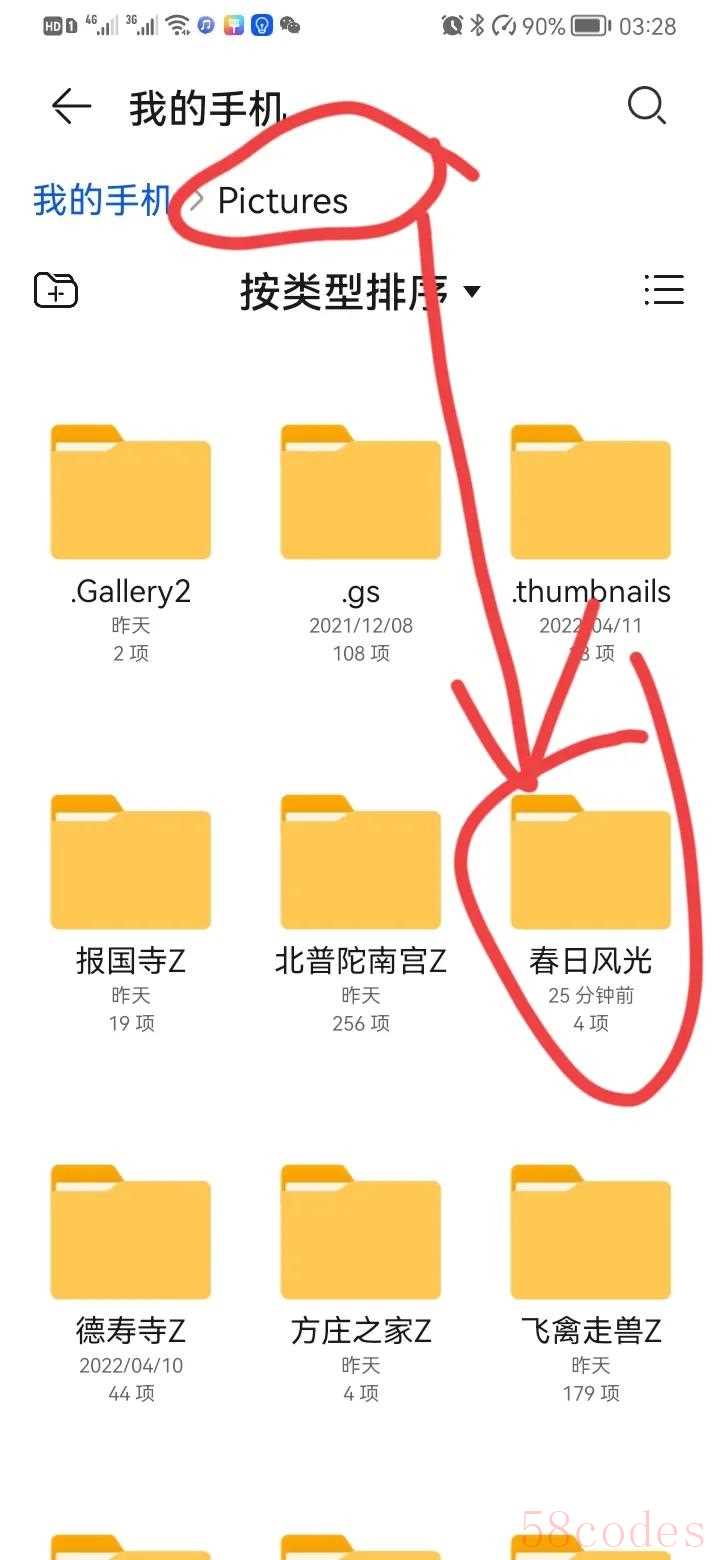Open the 报国寺Z folder

130,865
